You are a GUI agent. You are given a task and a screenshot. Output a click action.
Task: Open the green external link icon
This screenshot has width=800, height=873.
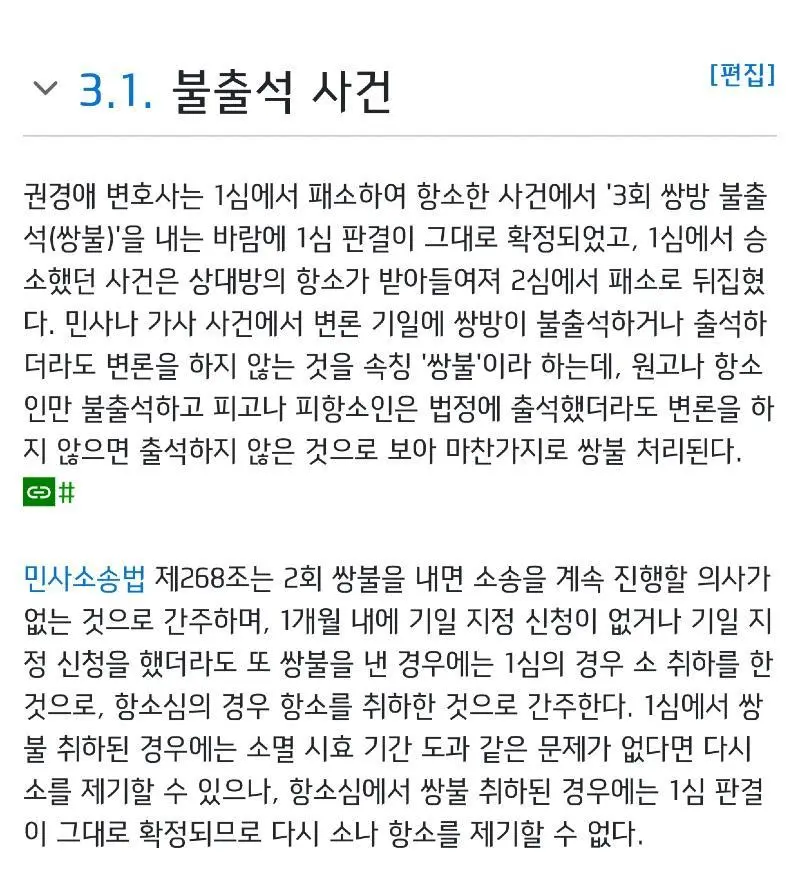tap(38, 492)
